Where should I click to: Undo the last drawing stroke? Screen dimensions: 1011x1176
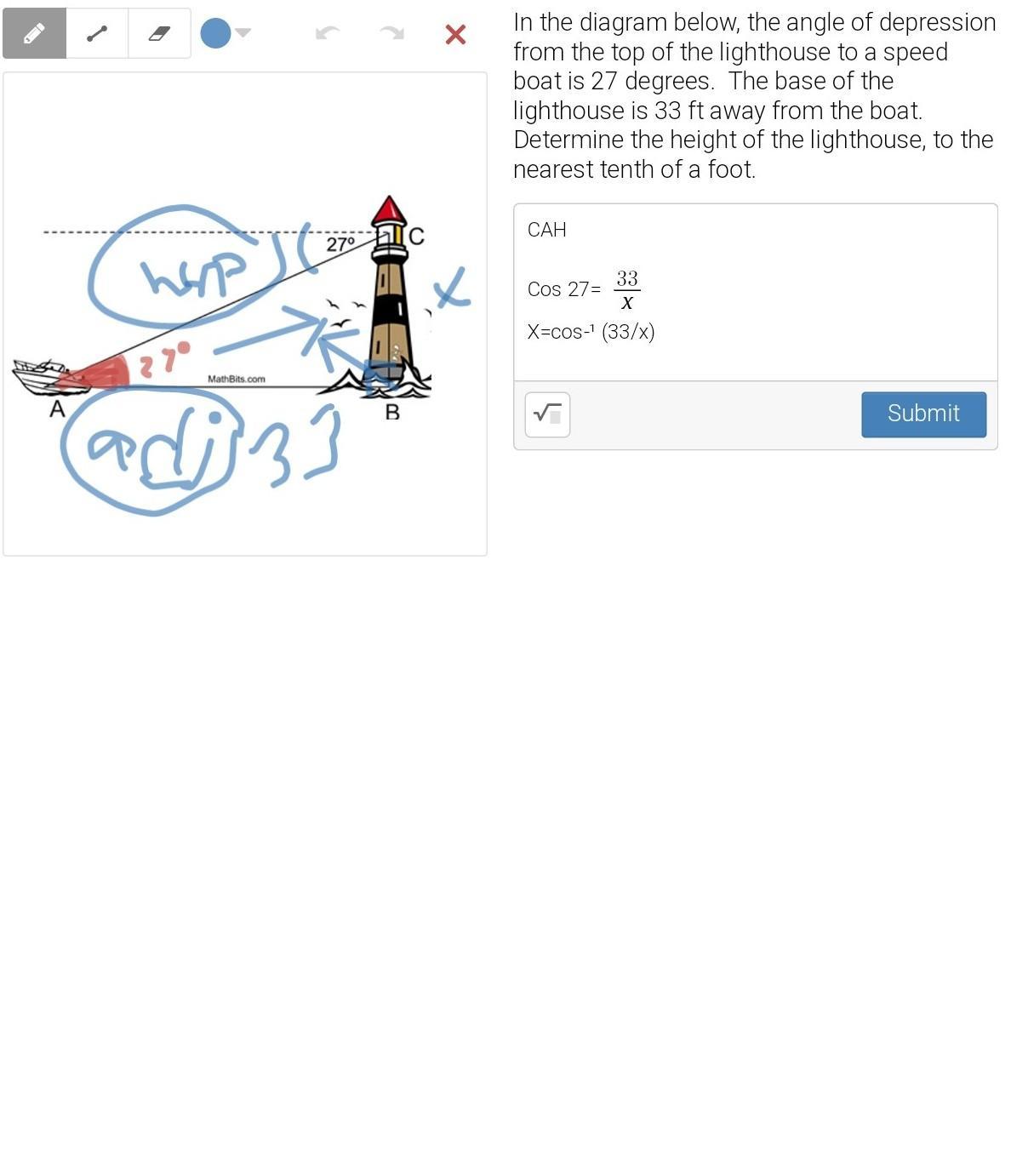(328, 33)
